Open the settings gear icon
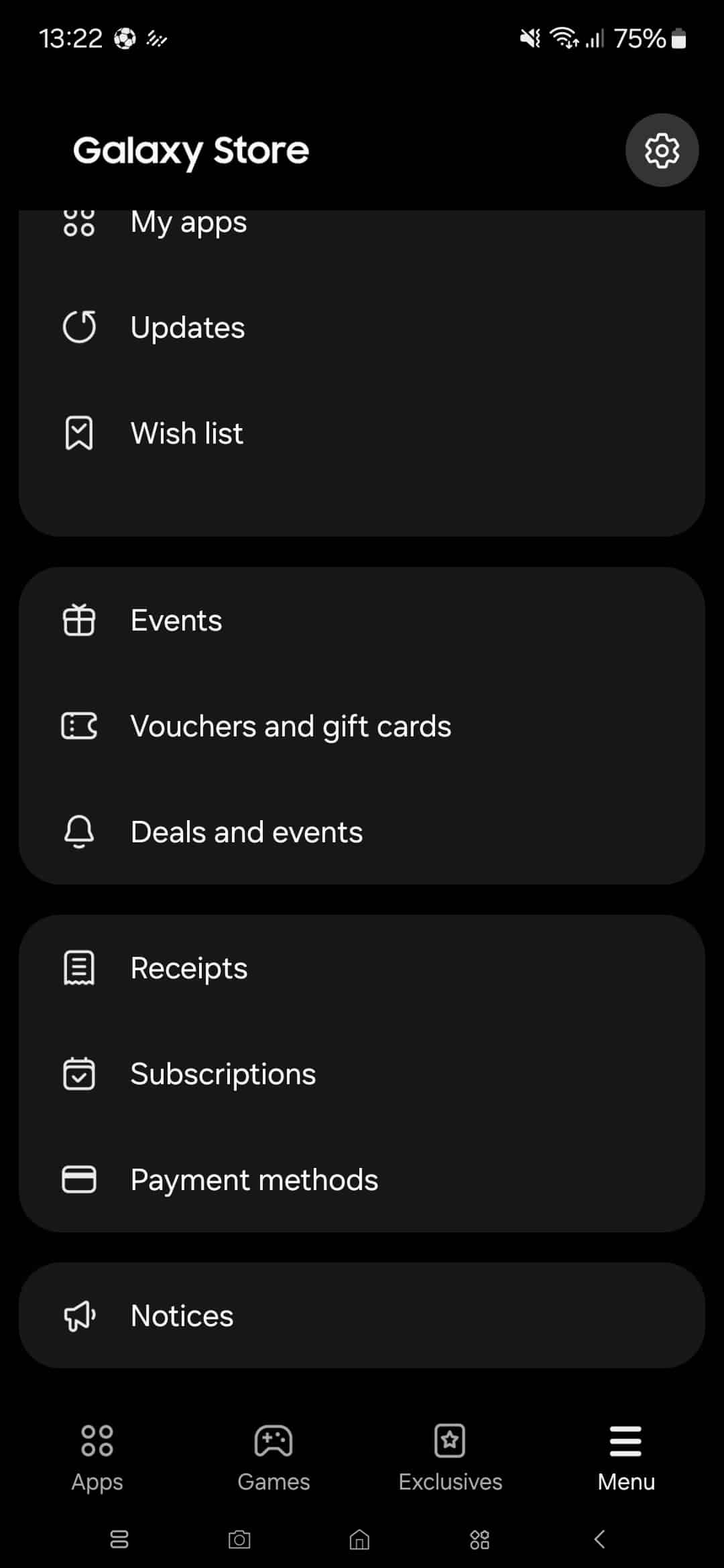Screen dimensions: 724x1568 662,150
